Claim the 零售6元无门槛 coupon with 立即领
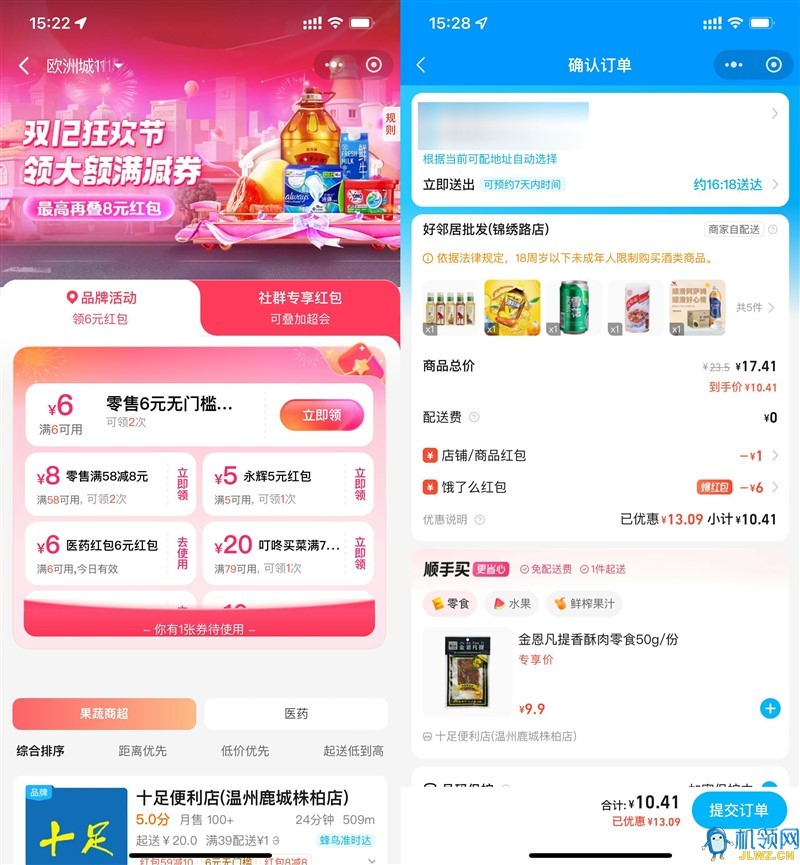 tap(321, 414)
